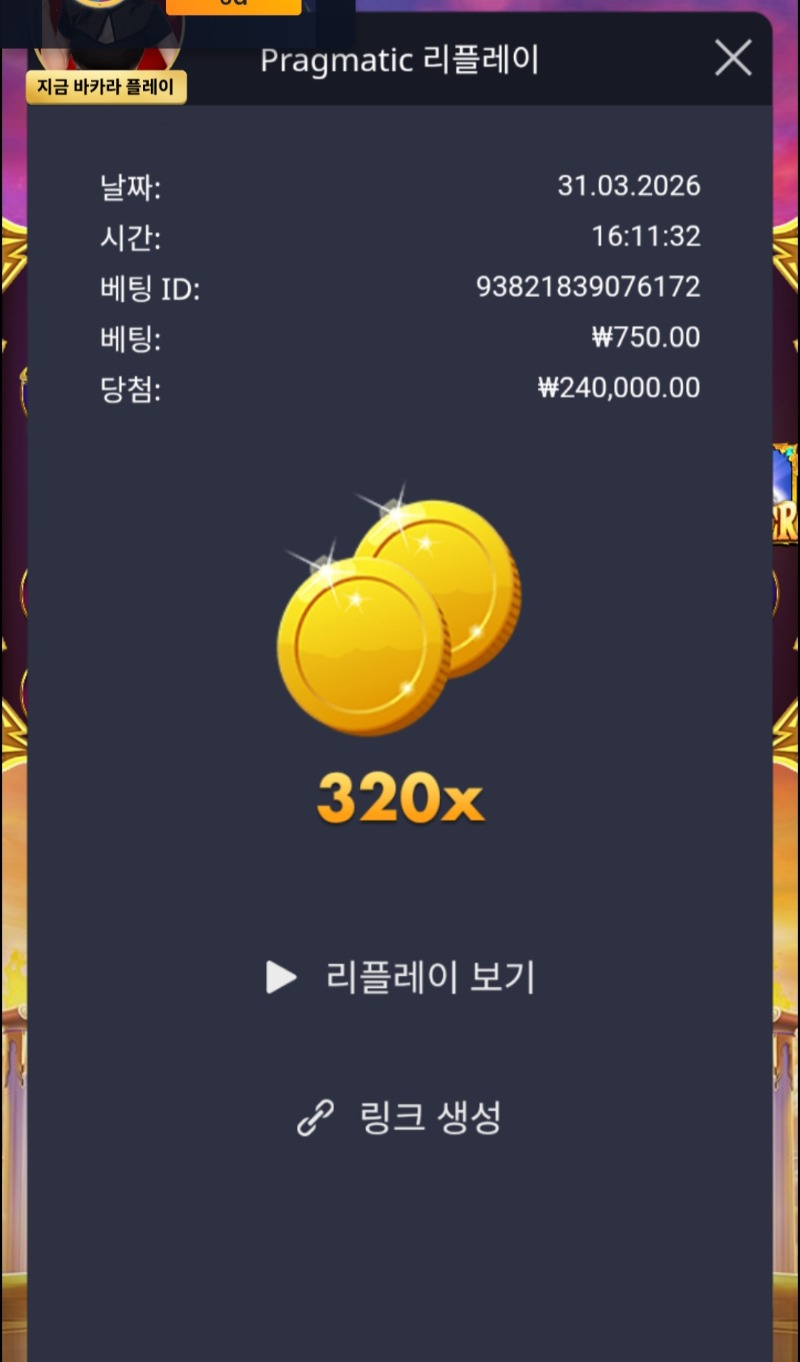
Task: Tap 리플레이 보기 to watch the replay
Action: click(x=401, y=977)
